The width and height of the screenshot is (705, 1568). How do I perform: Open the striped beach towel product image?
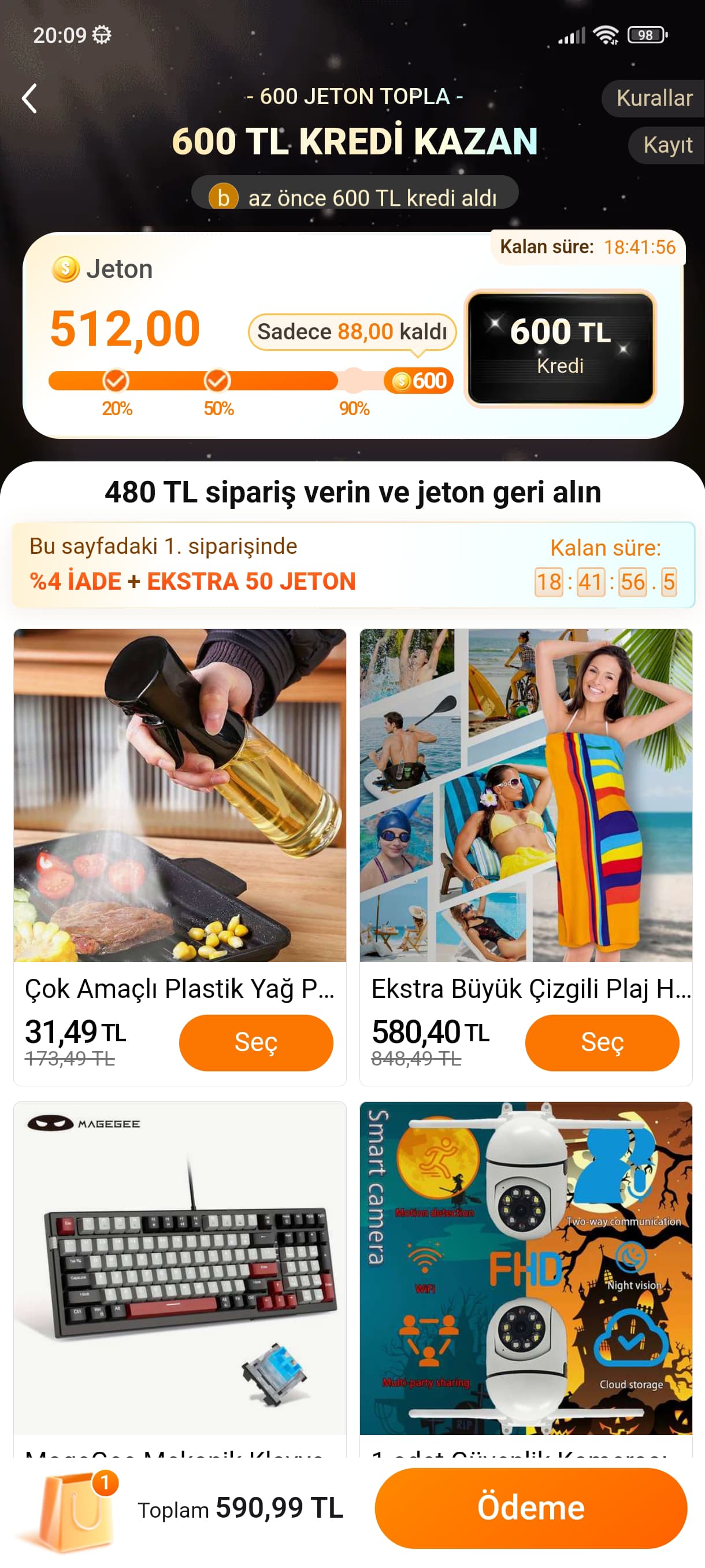coord(525,795)
